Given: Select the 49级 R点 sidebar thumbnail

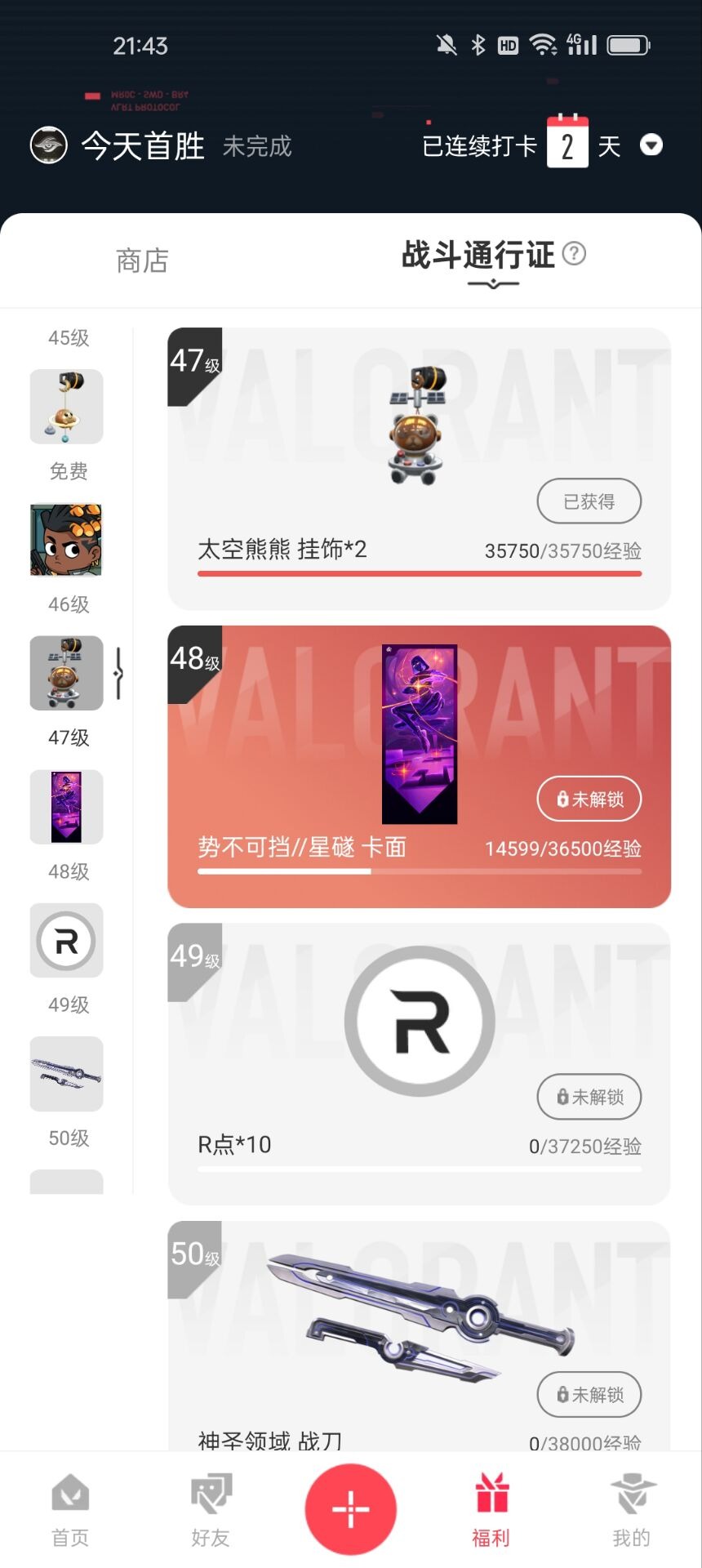Looking at the screenshot, I should [x=67, y=940].
